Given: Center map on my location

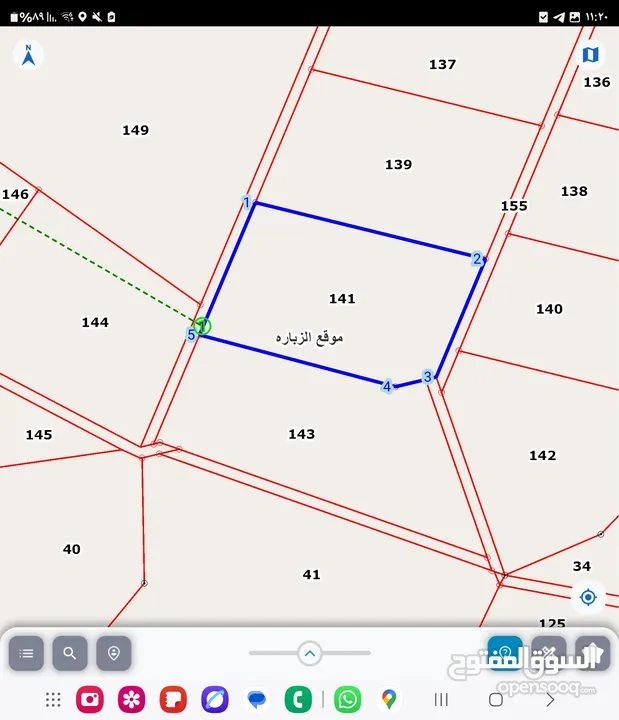Looking at the screenshot, I should coord(588,597).
